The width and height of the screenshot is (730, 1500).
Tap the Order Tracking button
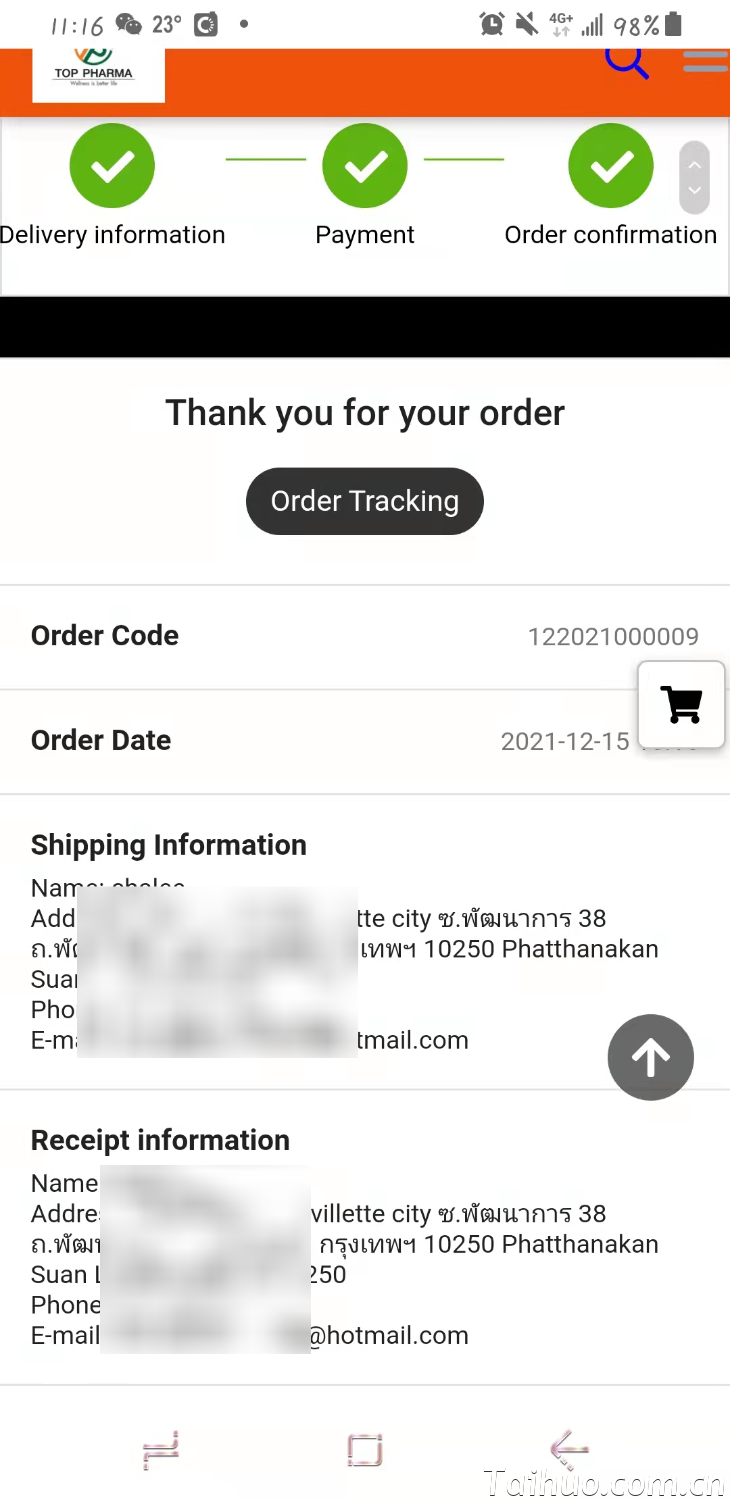pos(365,501)
